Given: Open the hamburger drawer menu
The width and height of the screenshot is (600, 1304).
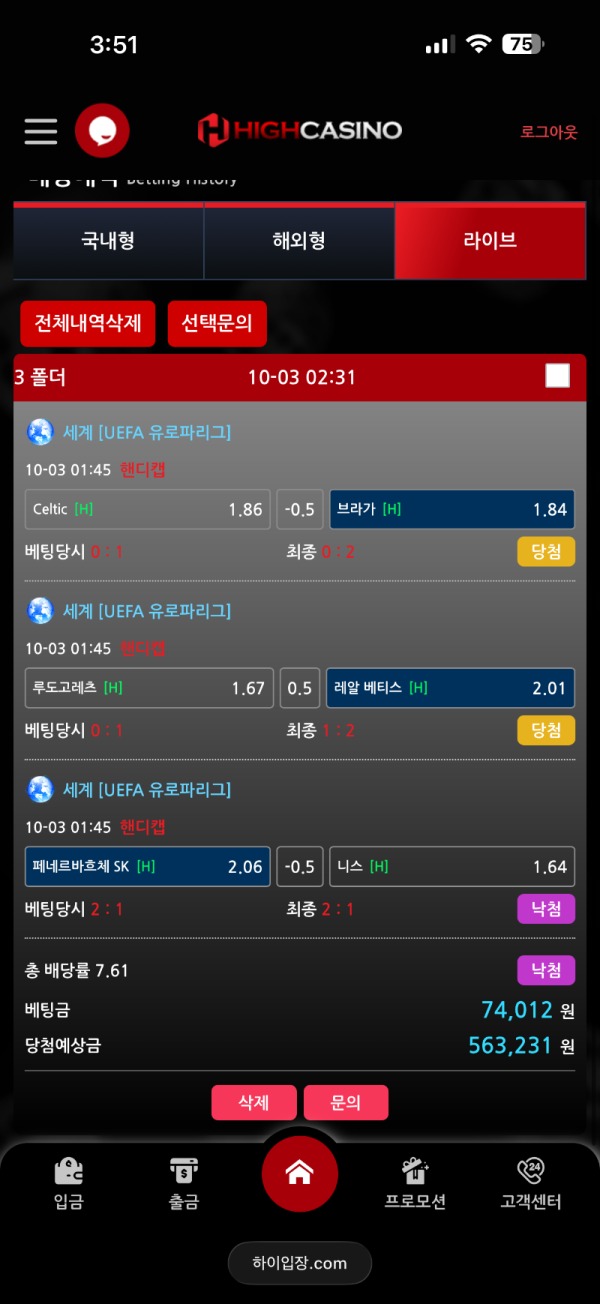Looking at the screenshot, I should click(41, 131).
